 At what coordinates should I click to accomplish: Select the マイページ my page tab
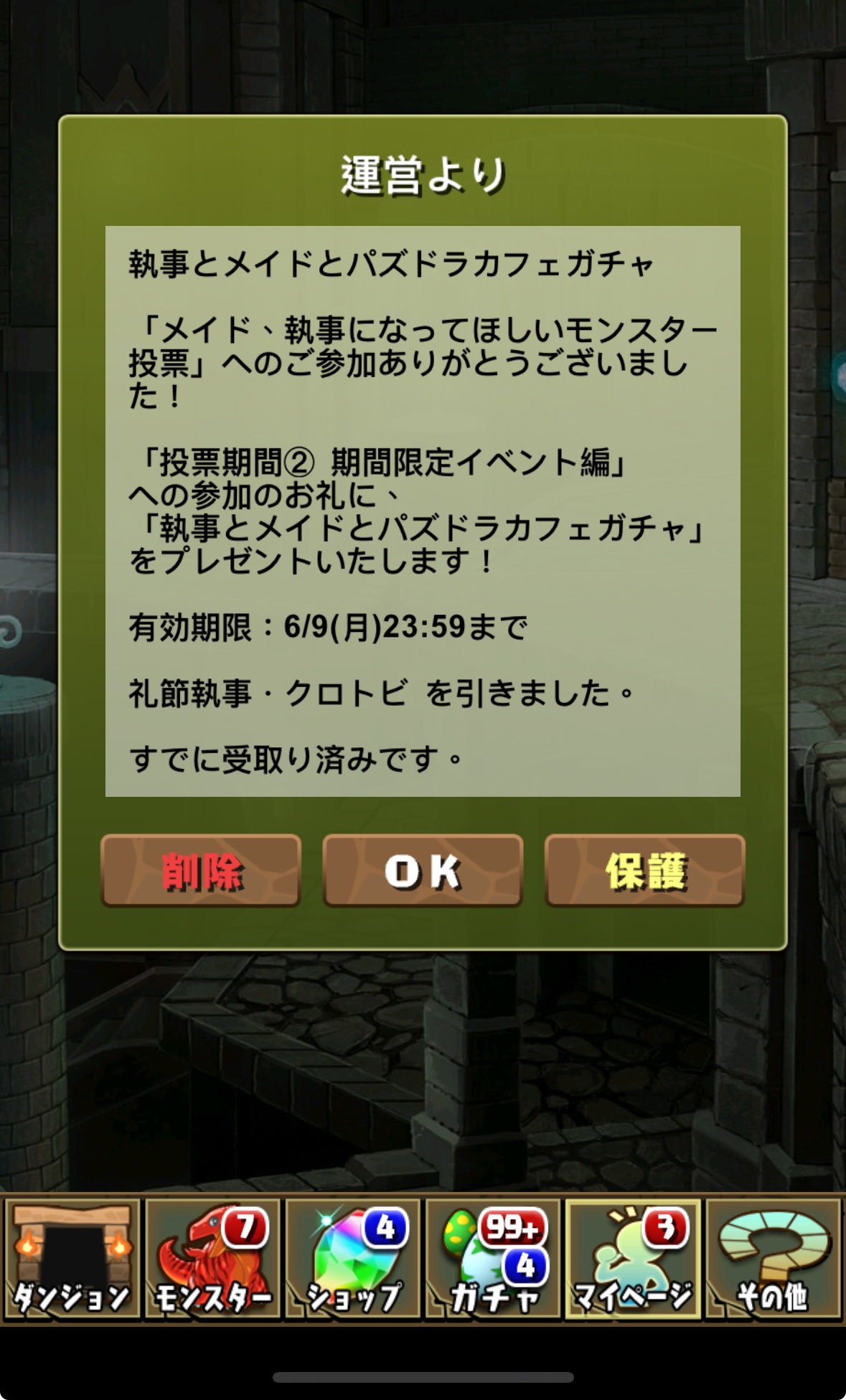(633, 1259)
